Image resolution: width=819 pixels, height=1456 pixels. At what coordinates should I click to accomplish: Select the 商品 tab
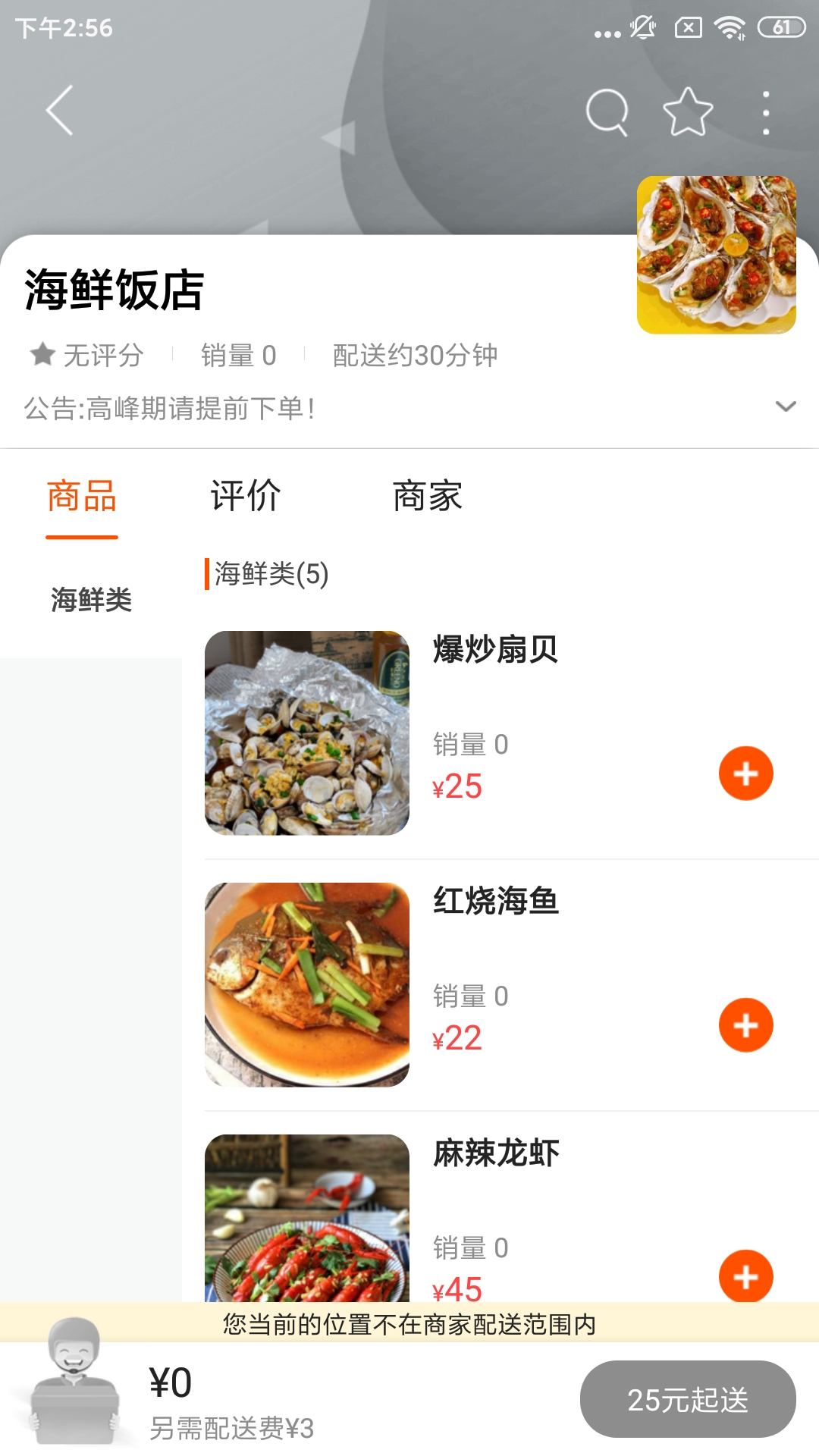click(x=82, y=497)
